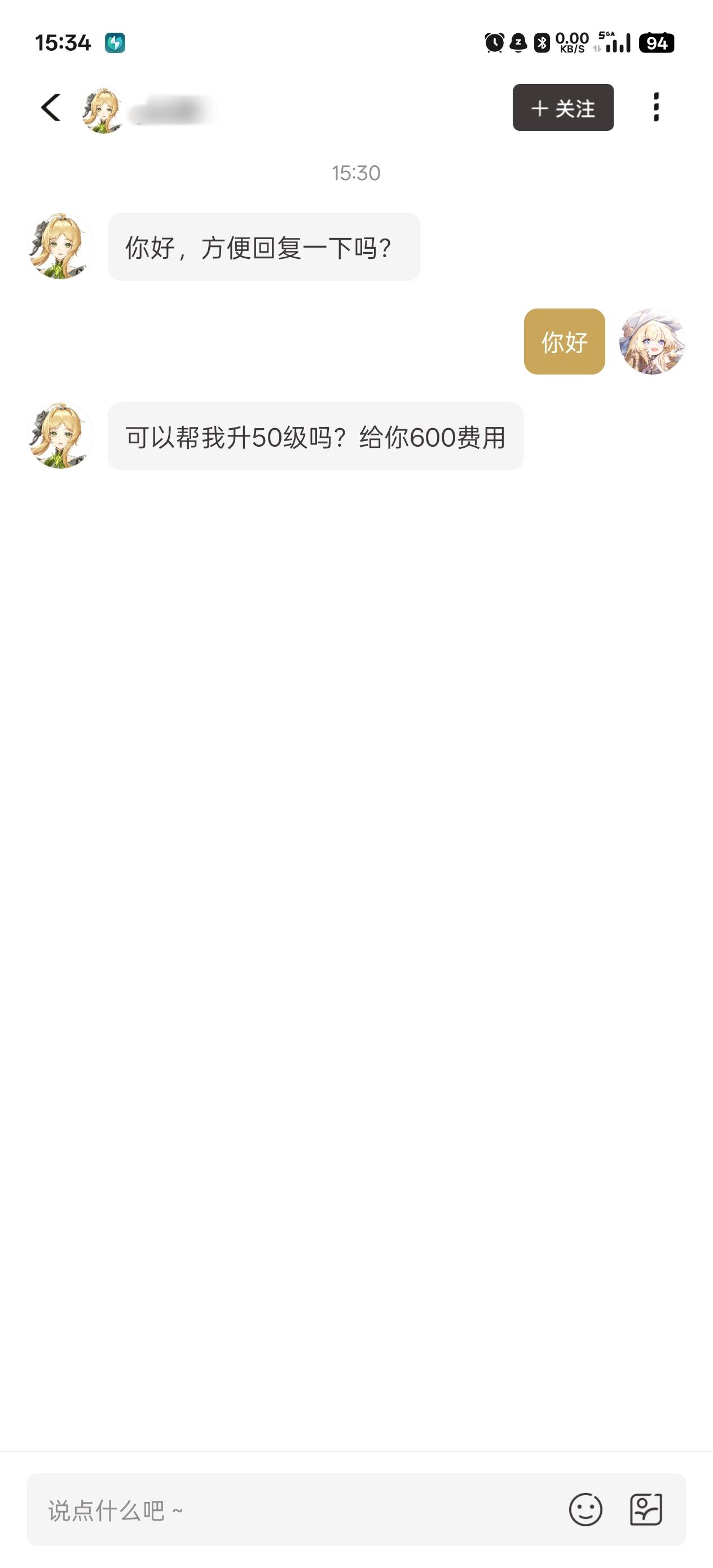This screenshot has width=713, height=1568.
Task: Open the image attachment icon
Action: (x=645, y=1510)
